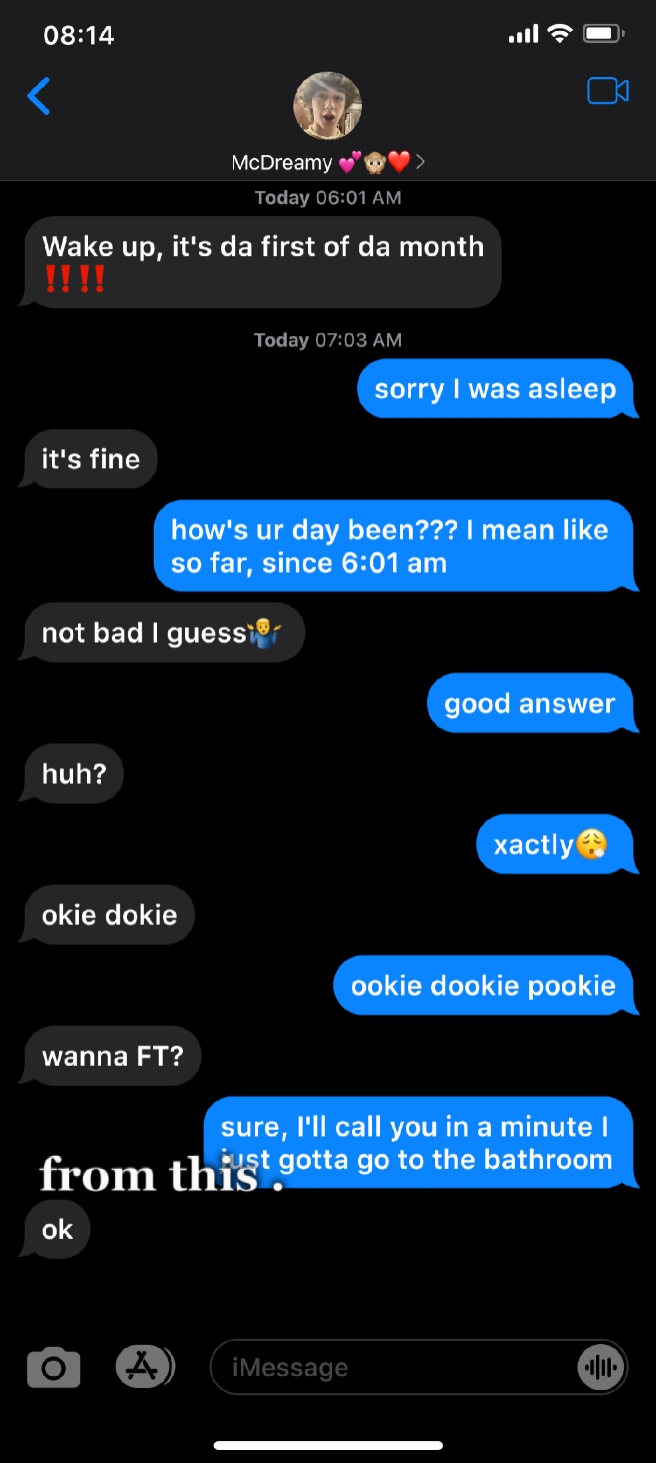
Task: Record an audio message
Action: pos(601,1367)
